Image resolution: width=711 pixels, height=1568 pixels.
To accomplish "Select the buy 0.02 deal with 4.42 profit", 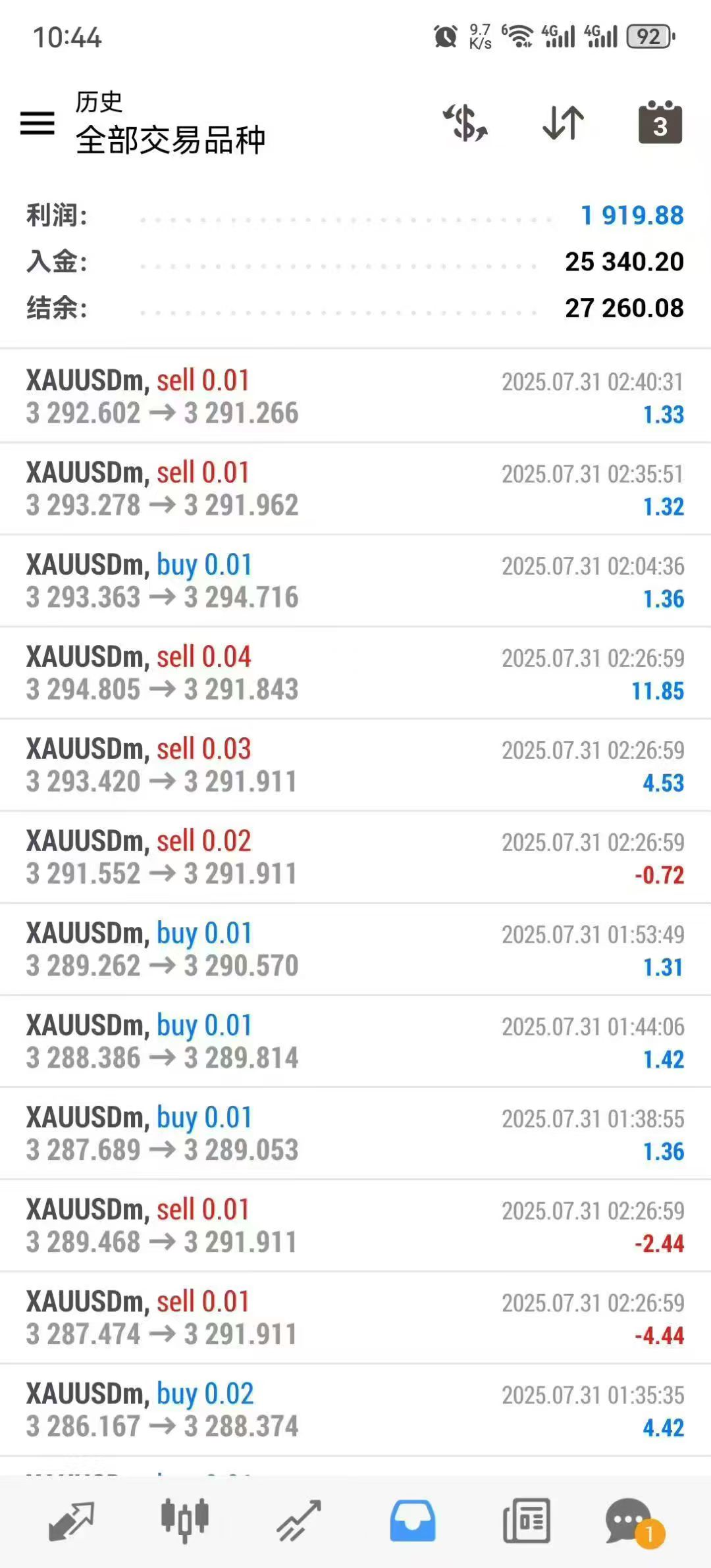I will [x=355, y=1410].
